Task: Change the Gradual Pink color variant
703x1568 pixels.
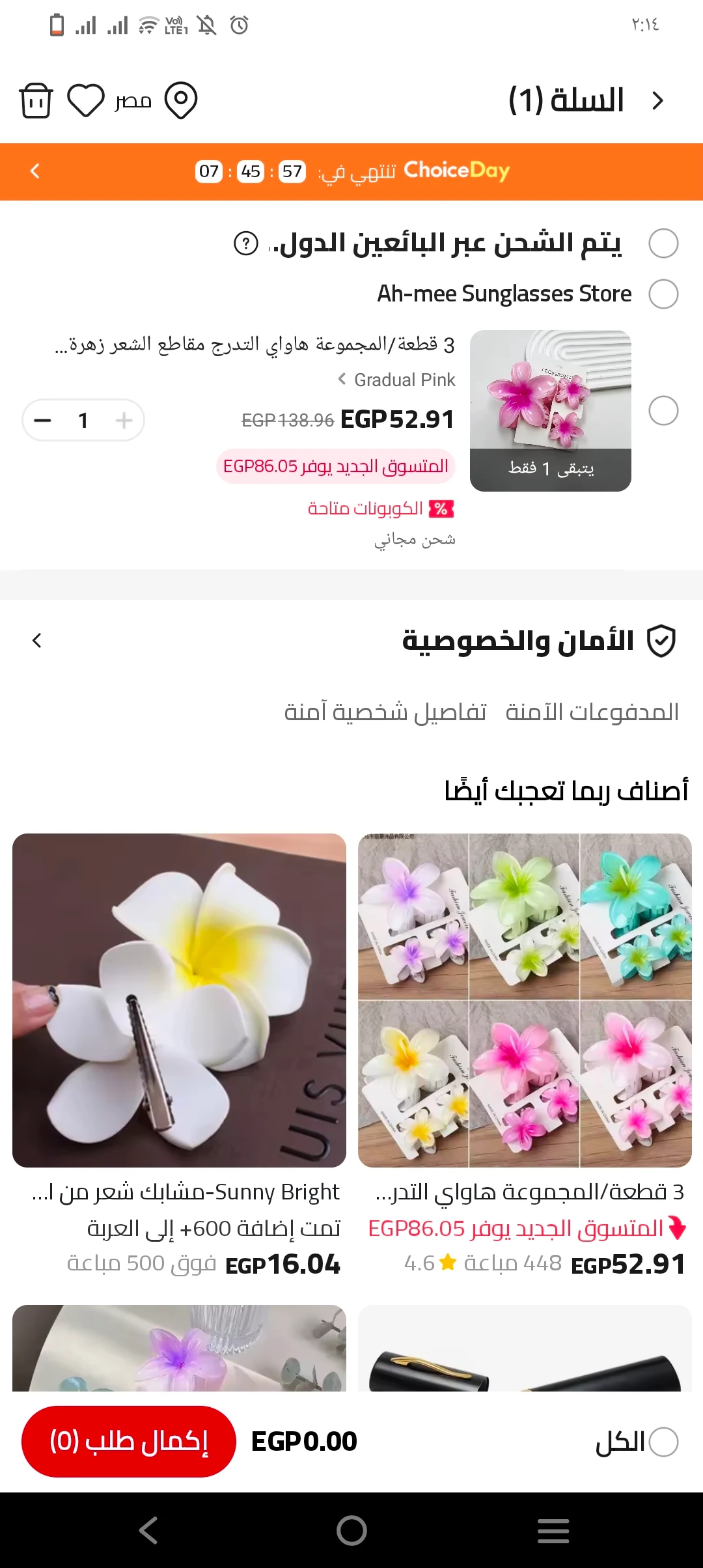Action: [x=397, y=380]
